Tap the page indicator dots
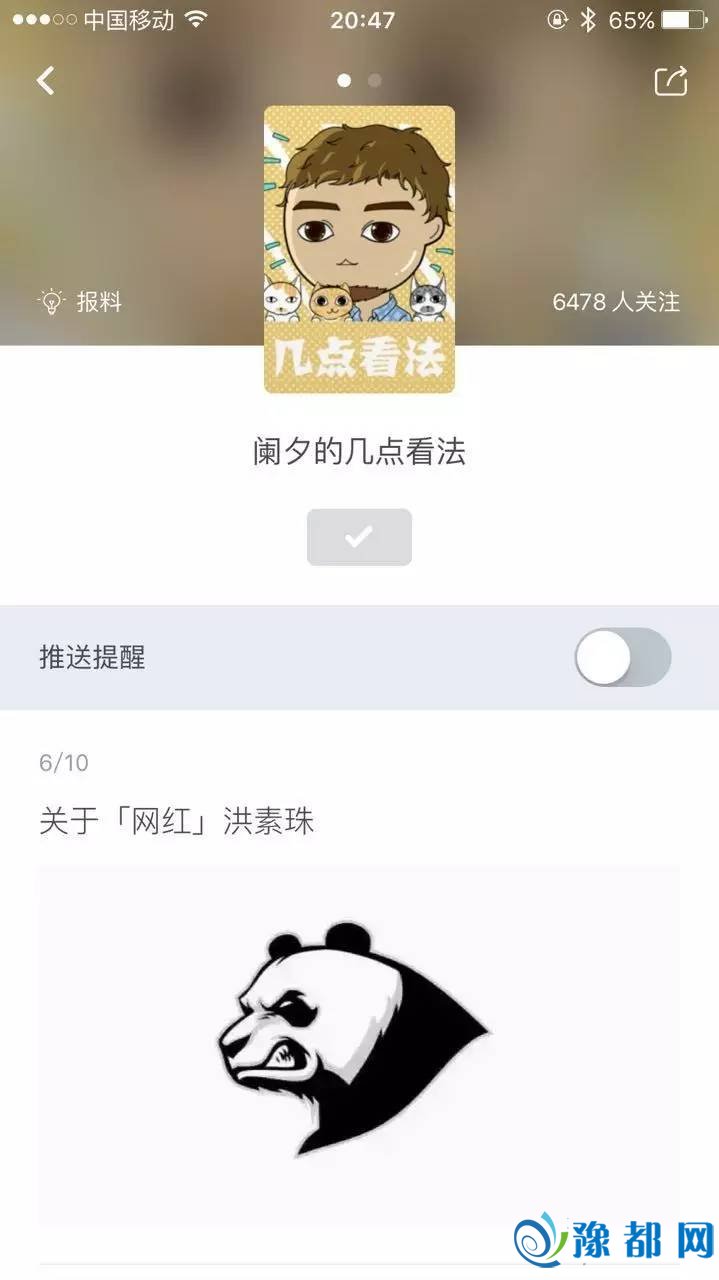This screenshot has width=719, height=1280. [359, 80]
